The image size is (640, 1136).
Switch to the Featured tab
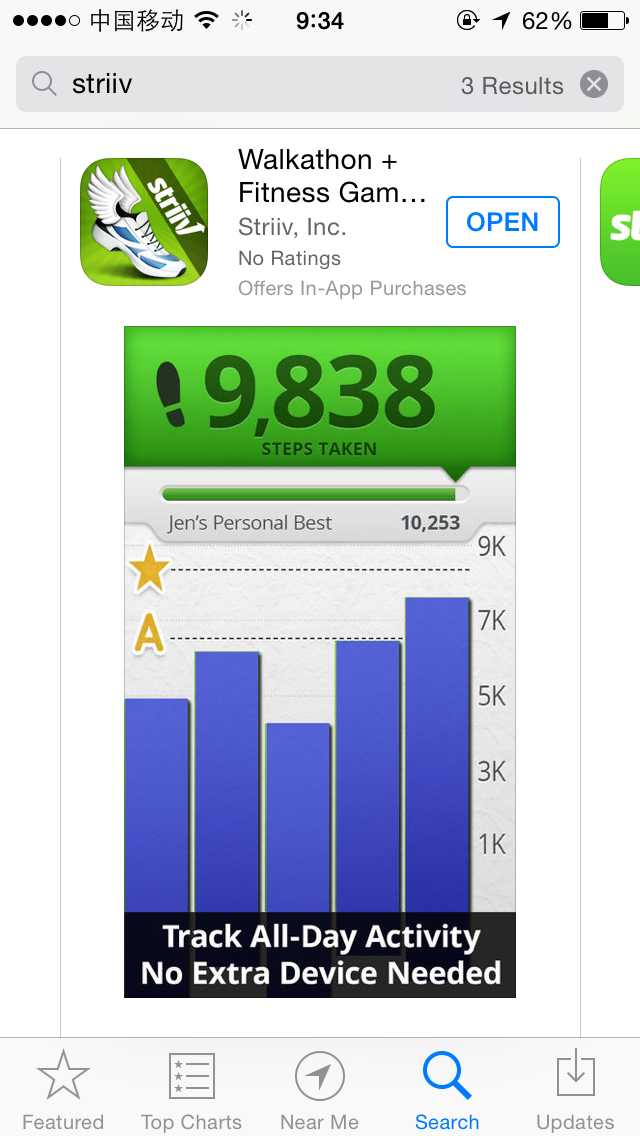63,1090
